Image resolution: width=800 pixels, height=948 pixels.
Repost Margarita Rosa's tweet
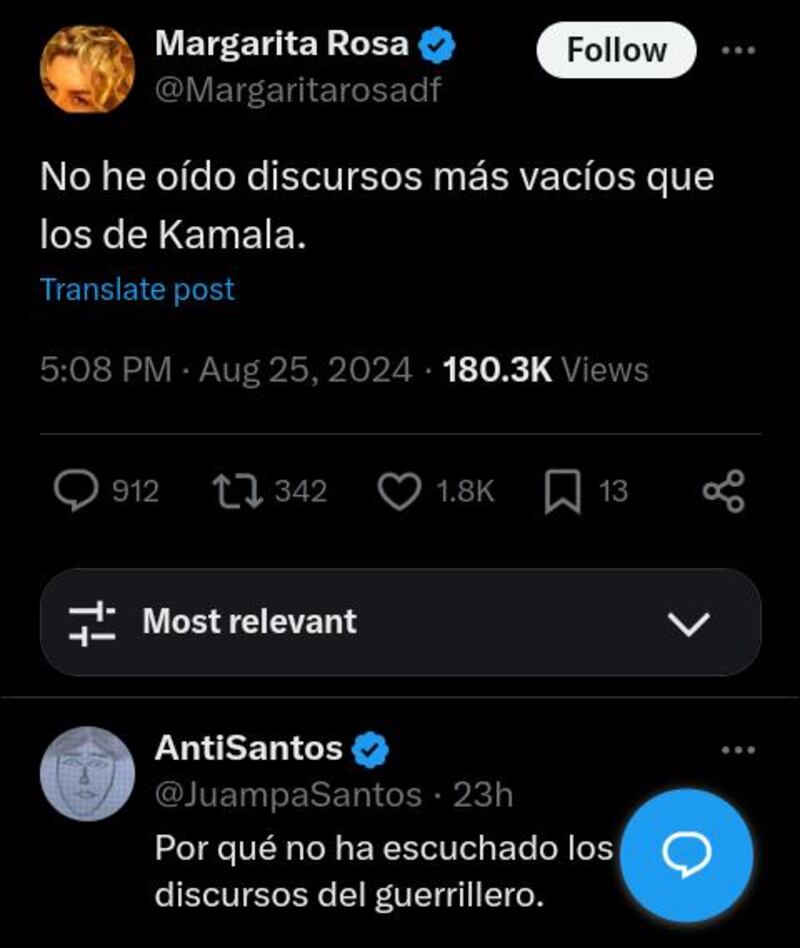237,489
